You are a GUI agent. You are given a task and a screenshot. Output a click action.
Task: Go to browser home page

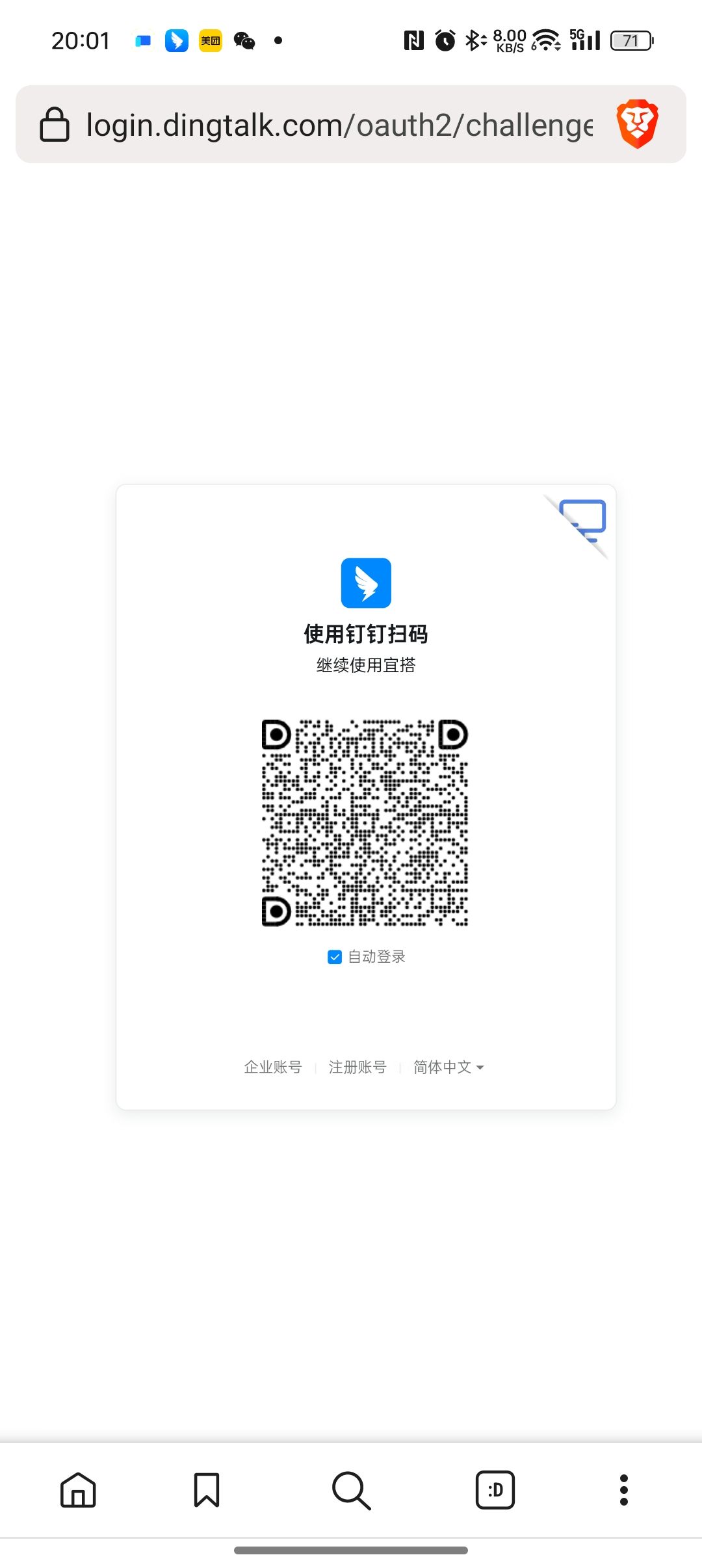pos(78,1489)
